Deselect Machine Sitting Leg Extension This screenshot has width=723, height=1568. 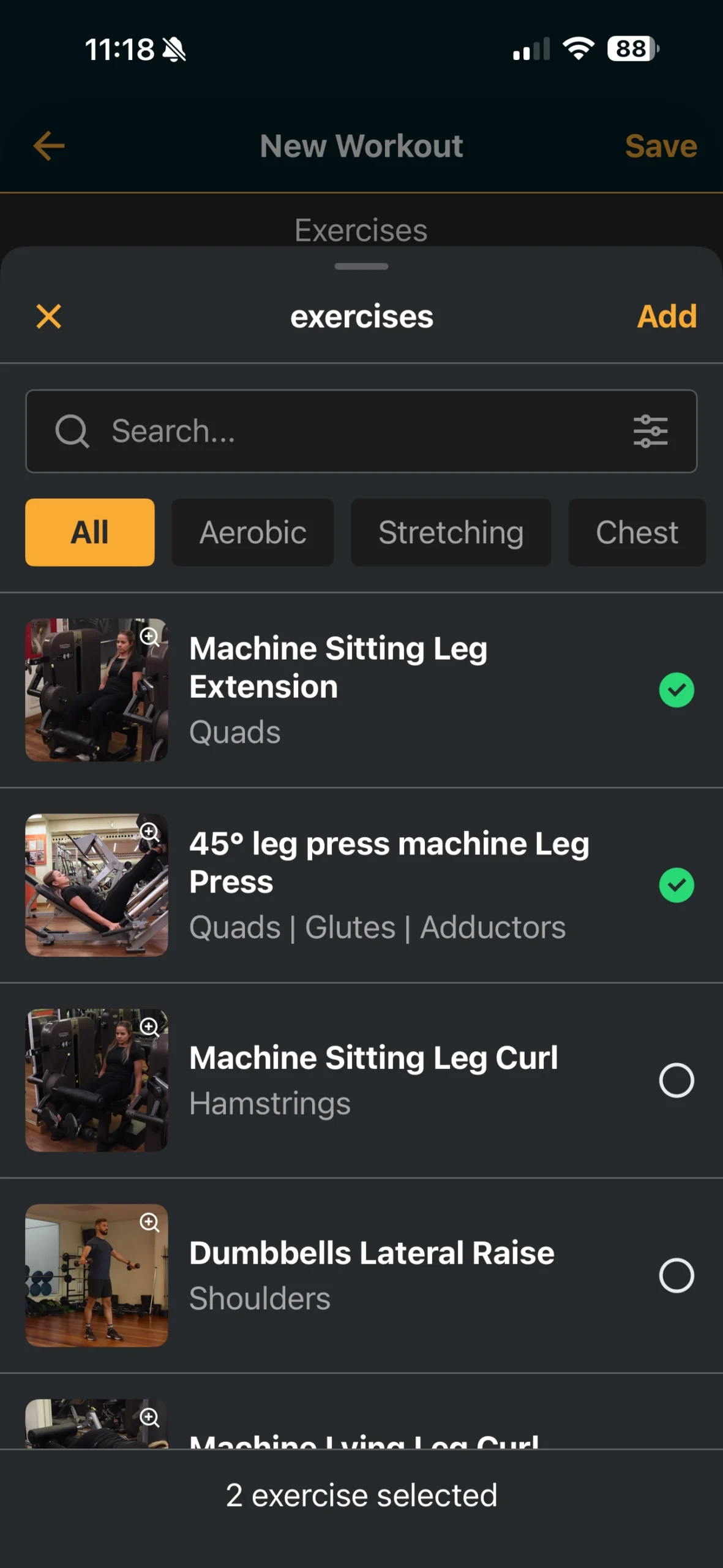coord(676,690)
